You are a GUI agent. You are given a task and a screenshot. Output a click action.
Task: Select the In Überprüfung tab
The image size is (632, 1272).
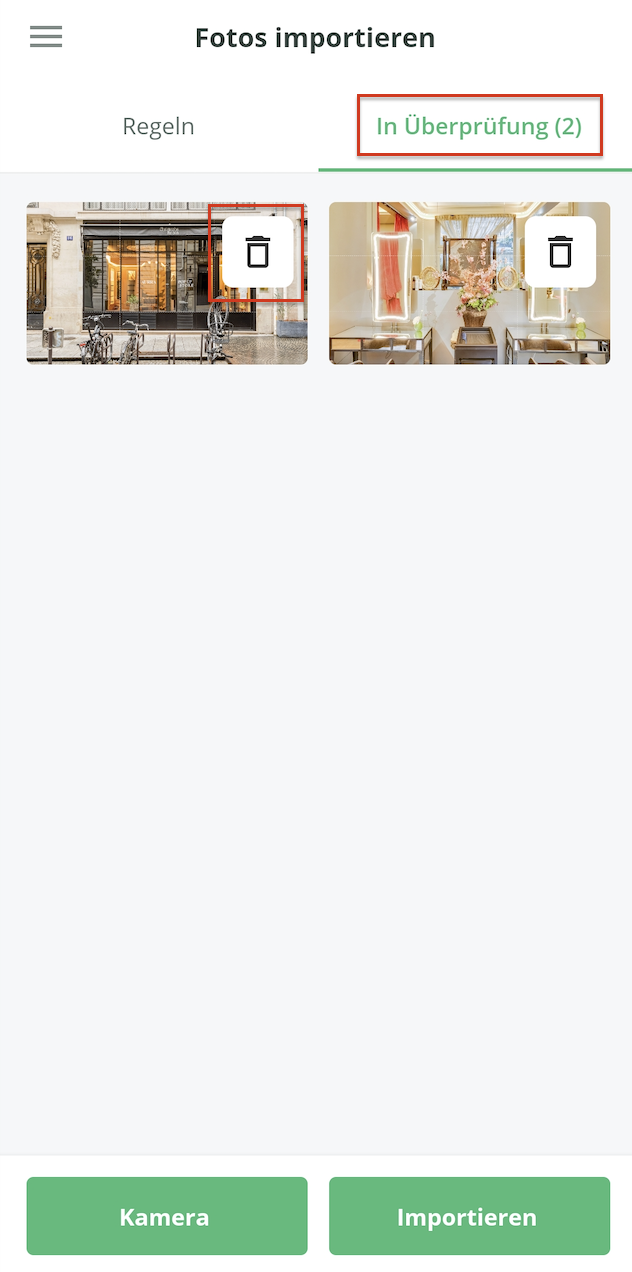point(478,127)
